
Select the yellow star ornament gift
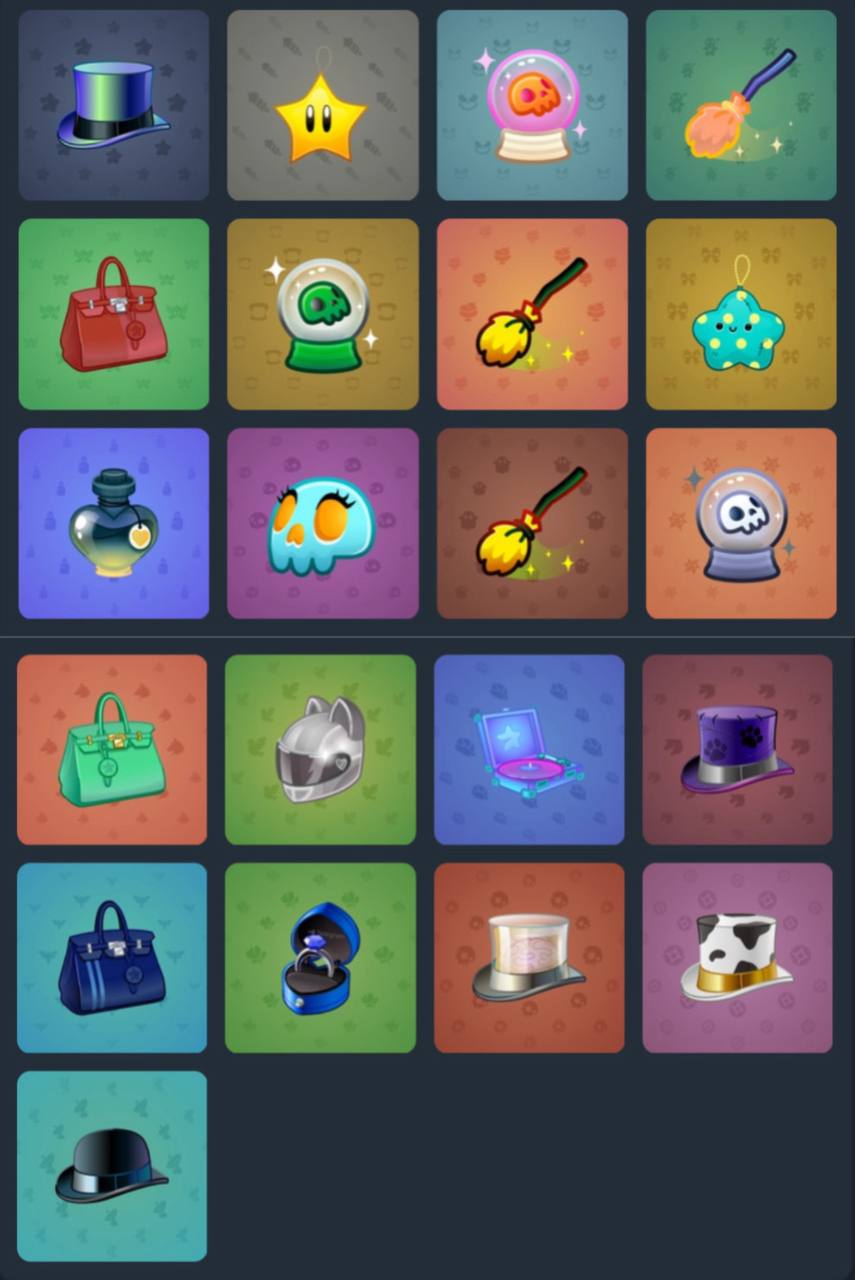[x=322, y=105]
